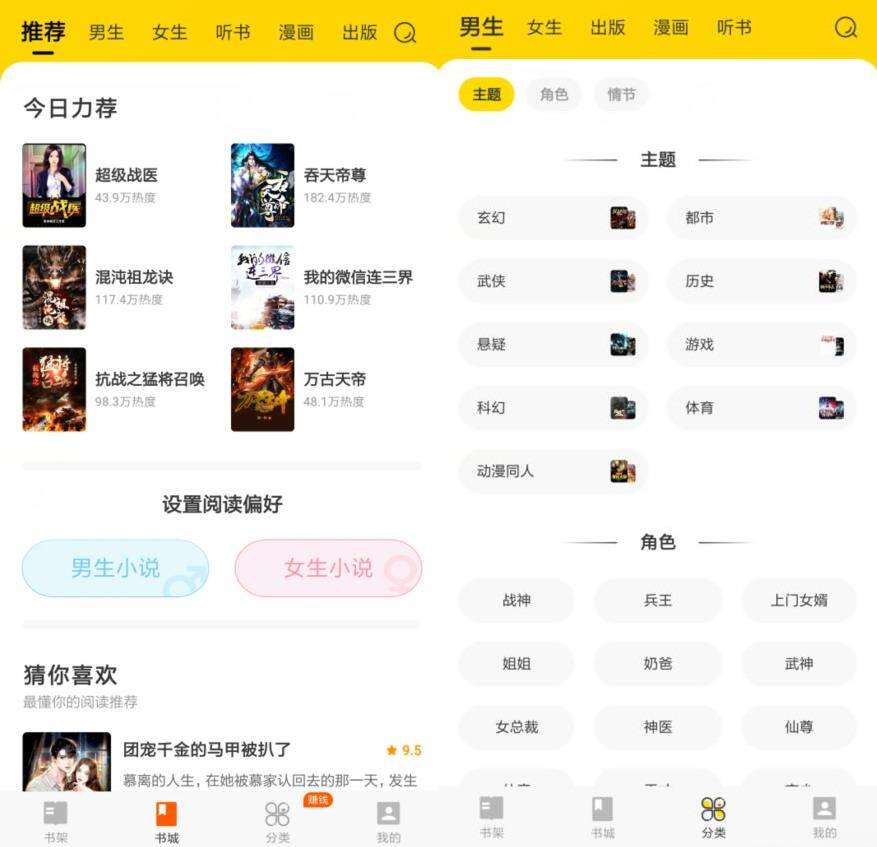Choose 女生小说 as reading preference
Viewport: 877px width, 847px height.
click(x=328, y=568)
